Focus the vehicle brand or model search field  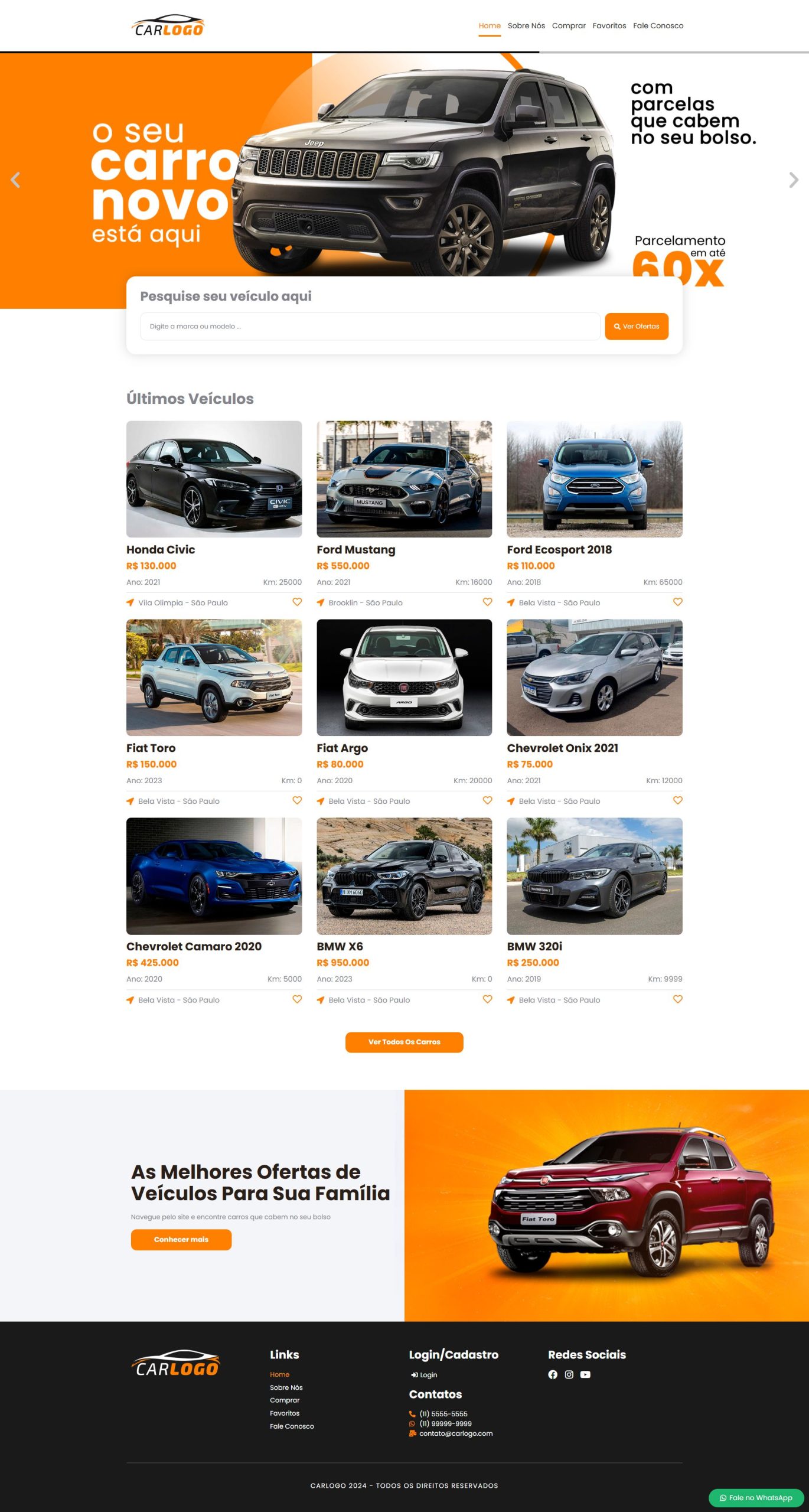[x=370, y=327]
